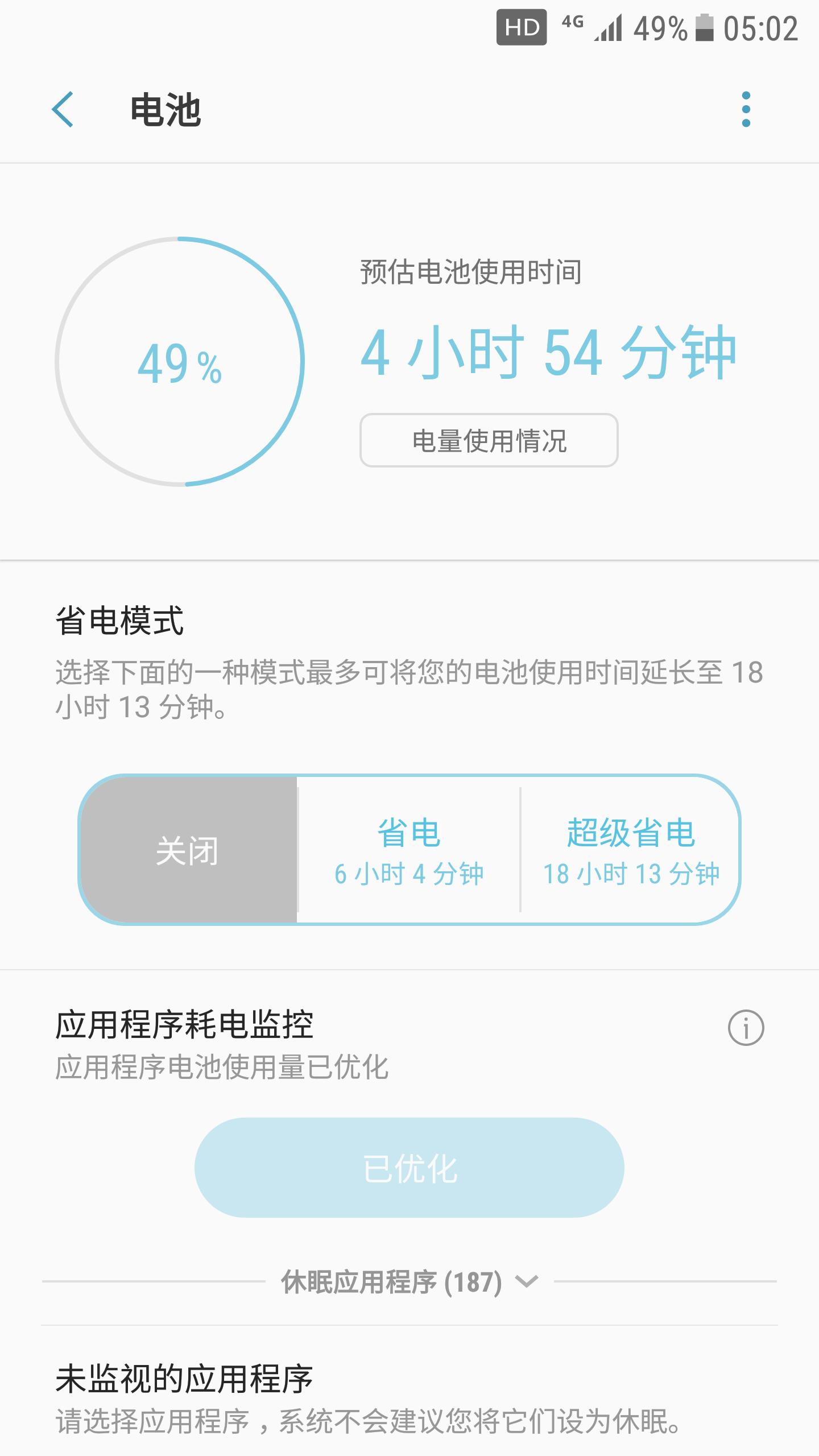Screen dimensions: 819x1456
Task: Show info for 应用程序耗电监控
Action: (x=746, y=1027)
